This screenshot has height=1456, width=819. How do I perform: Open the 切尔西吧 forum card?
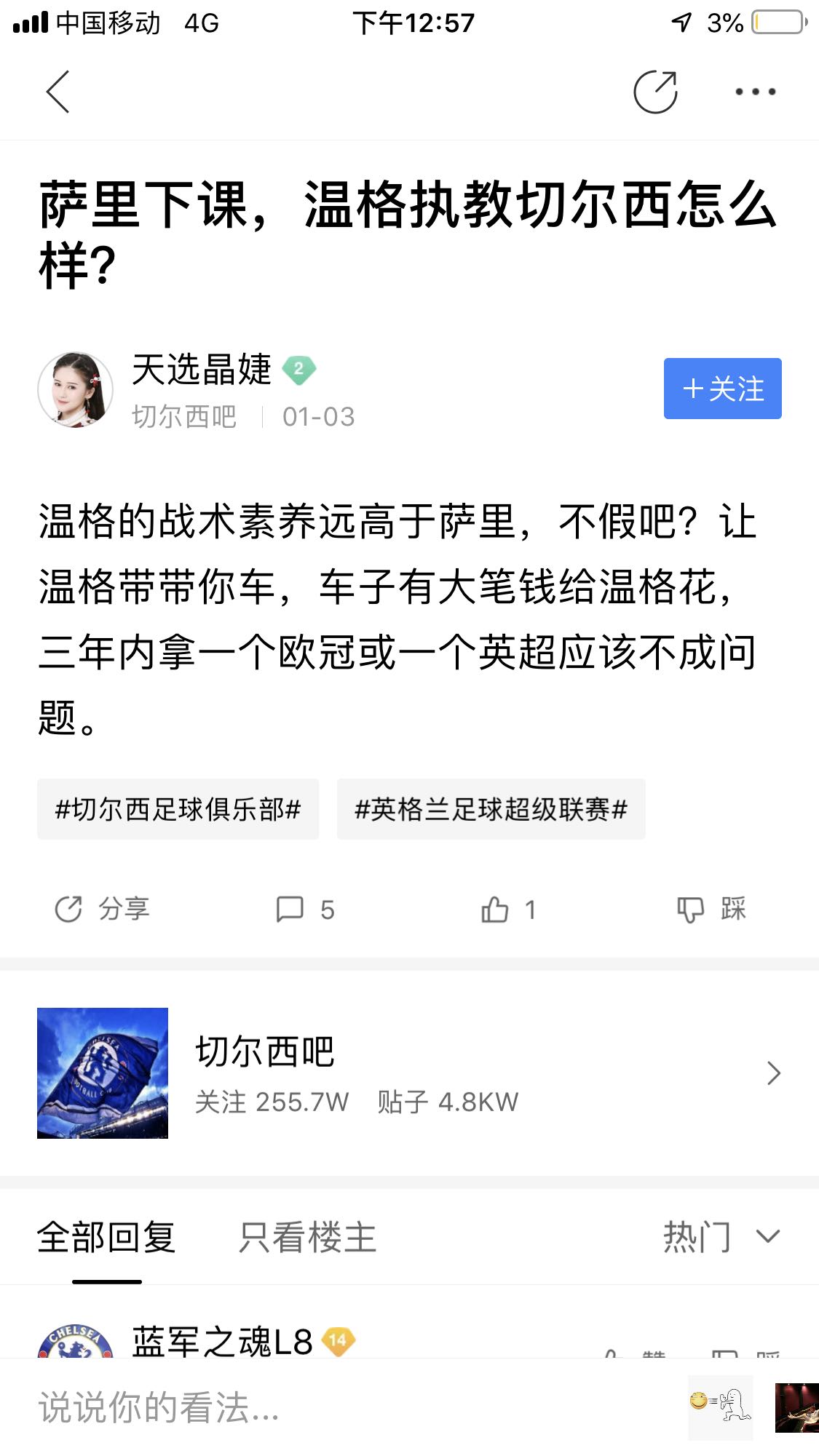tap(409, 1073)
